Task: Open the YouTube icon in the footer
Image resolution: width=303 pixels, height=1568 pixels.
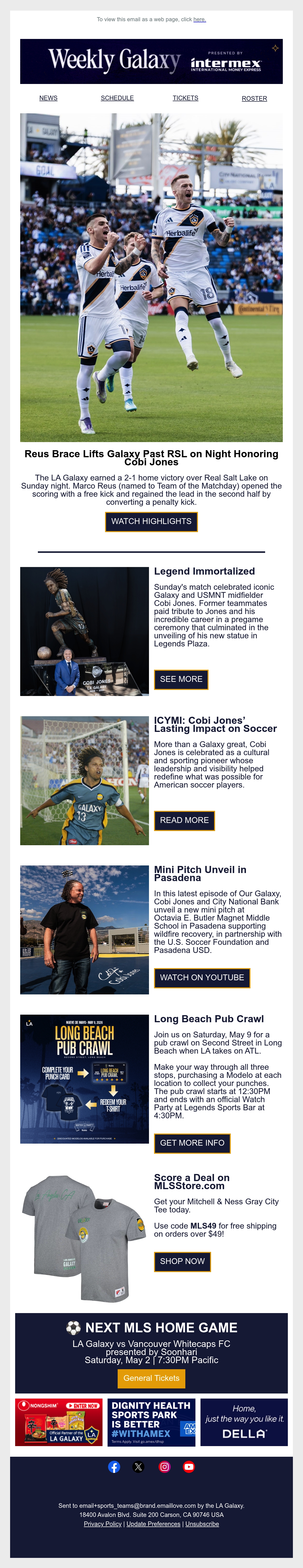Action: [189, 1466]
